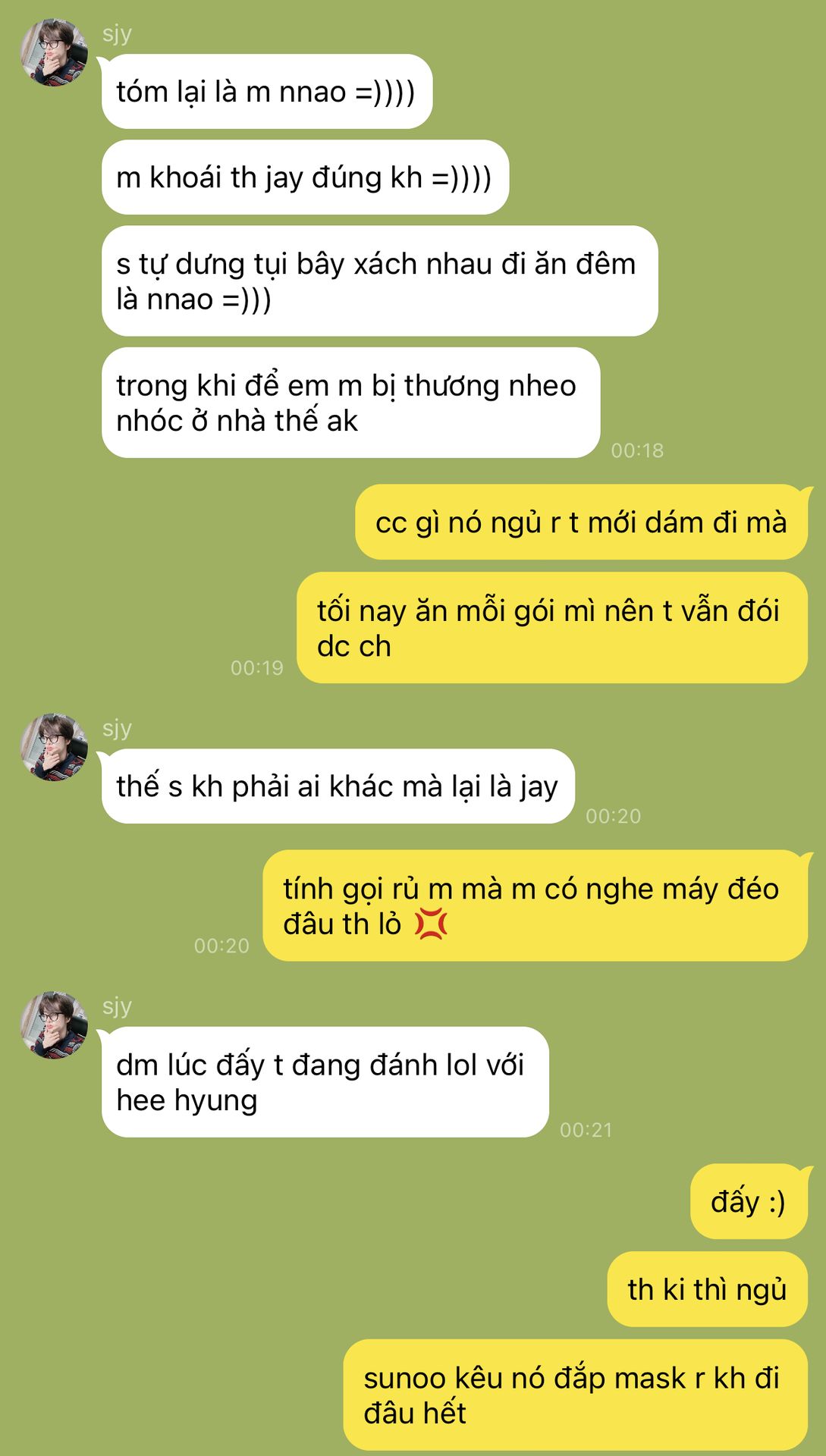View sjy's profile from the "dm lúc đấy" message
This screenshot has height=1456, width=826.
(x=53, y=1025)
